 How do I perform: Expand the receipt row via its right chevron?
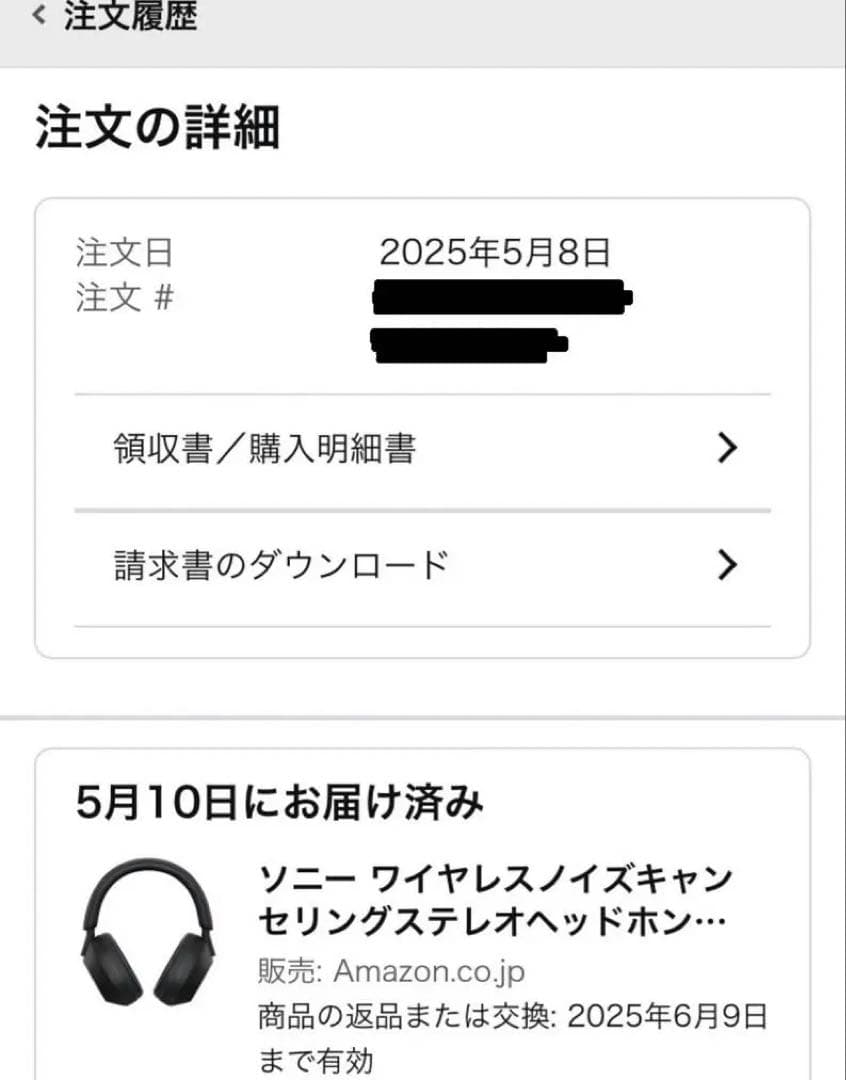pos(727,448)
